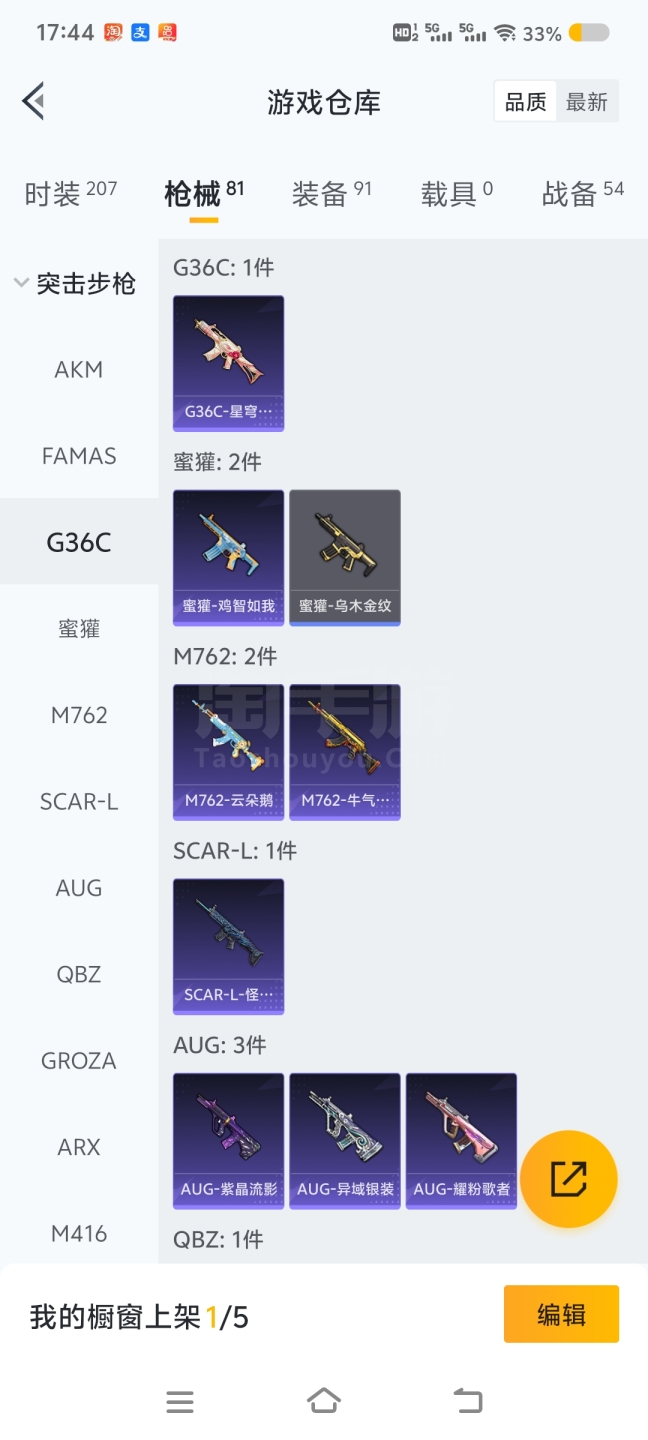This screenshot has width=648, height=1440.
Task: Select AKM in the weapon list
Action: (79, 370)
